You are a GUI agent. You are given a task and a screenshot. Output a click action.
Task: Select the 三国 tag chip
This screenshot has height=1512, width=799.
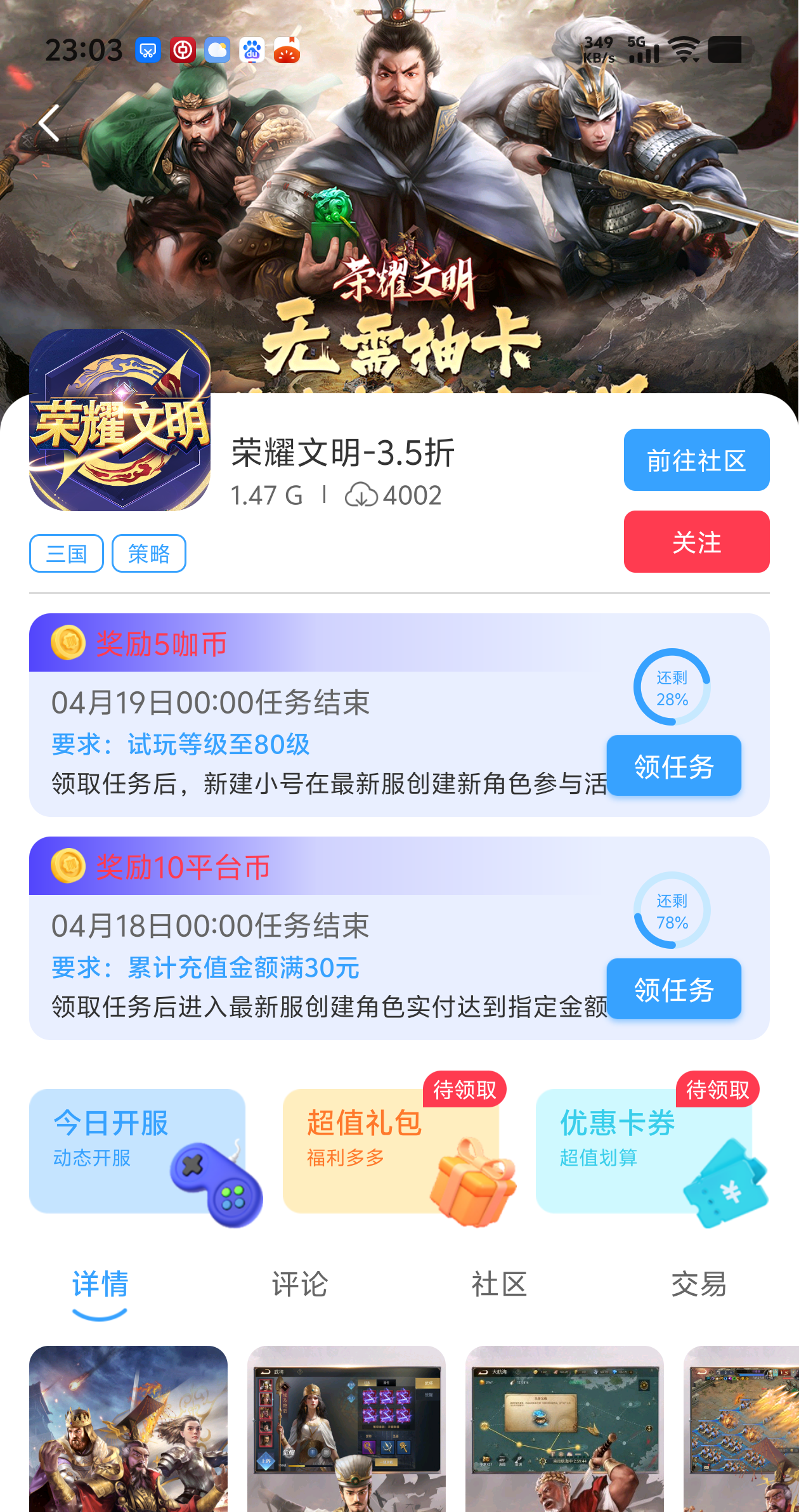point(67,554)
